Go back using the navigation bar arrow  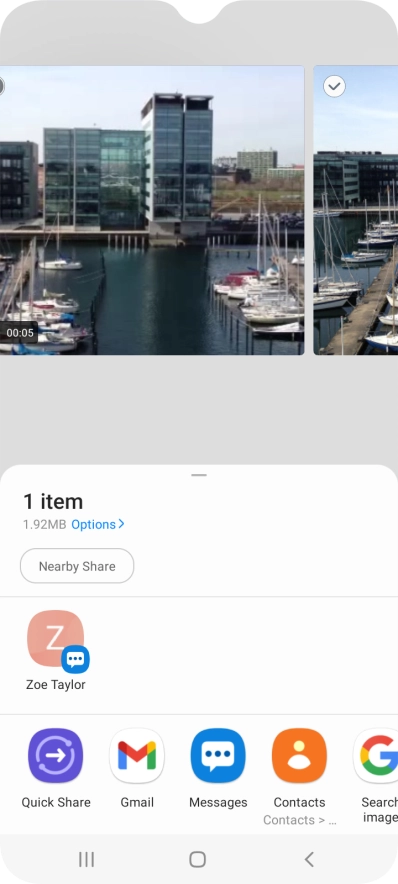coord(309,859)
